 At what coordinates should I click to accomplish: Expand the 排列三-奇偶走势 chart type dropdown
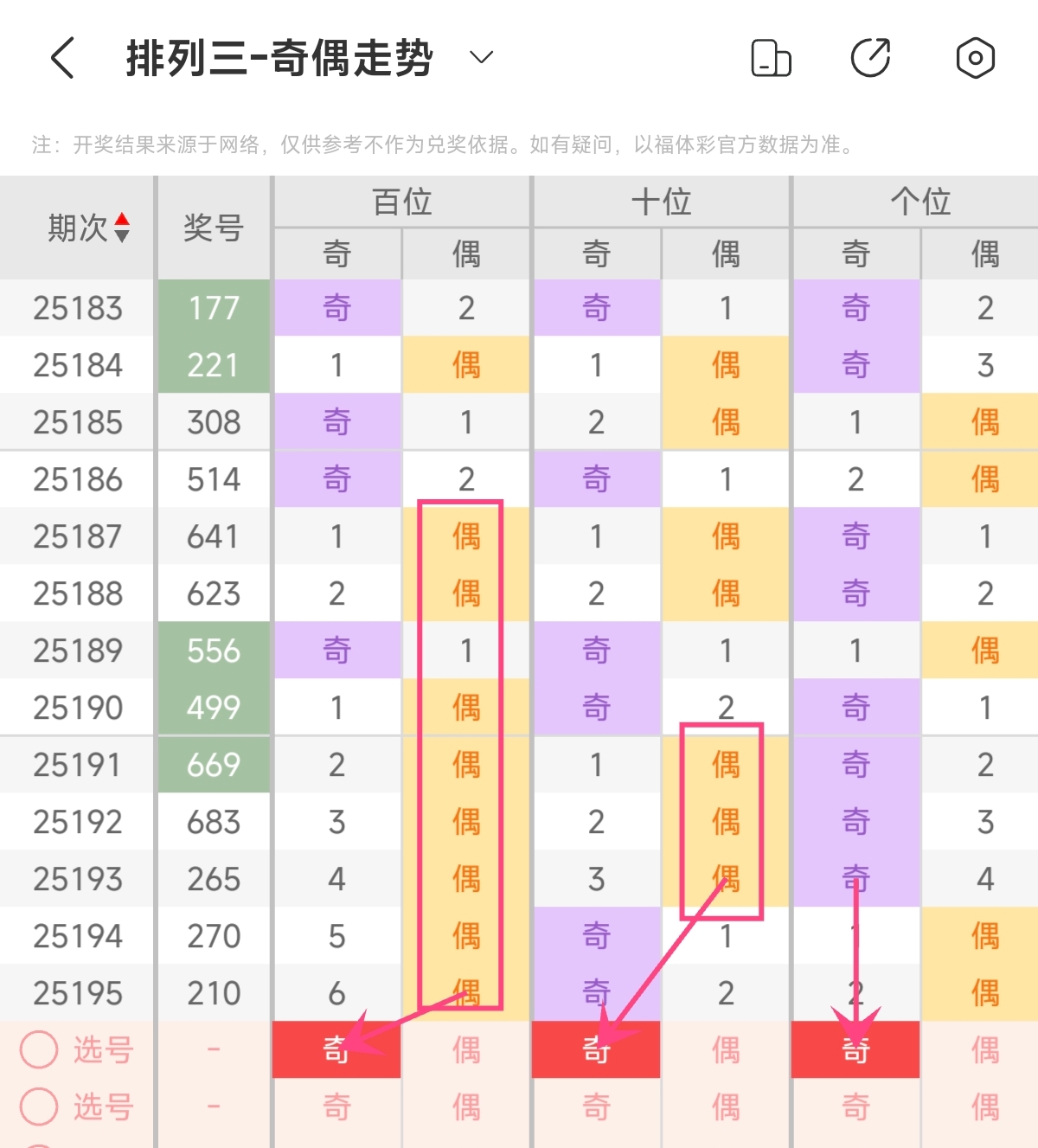(x=481, y=58)
